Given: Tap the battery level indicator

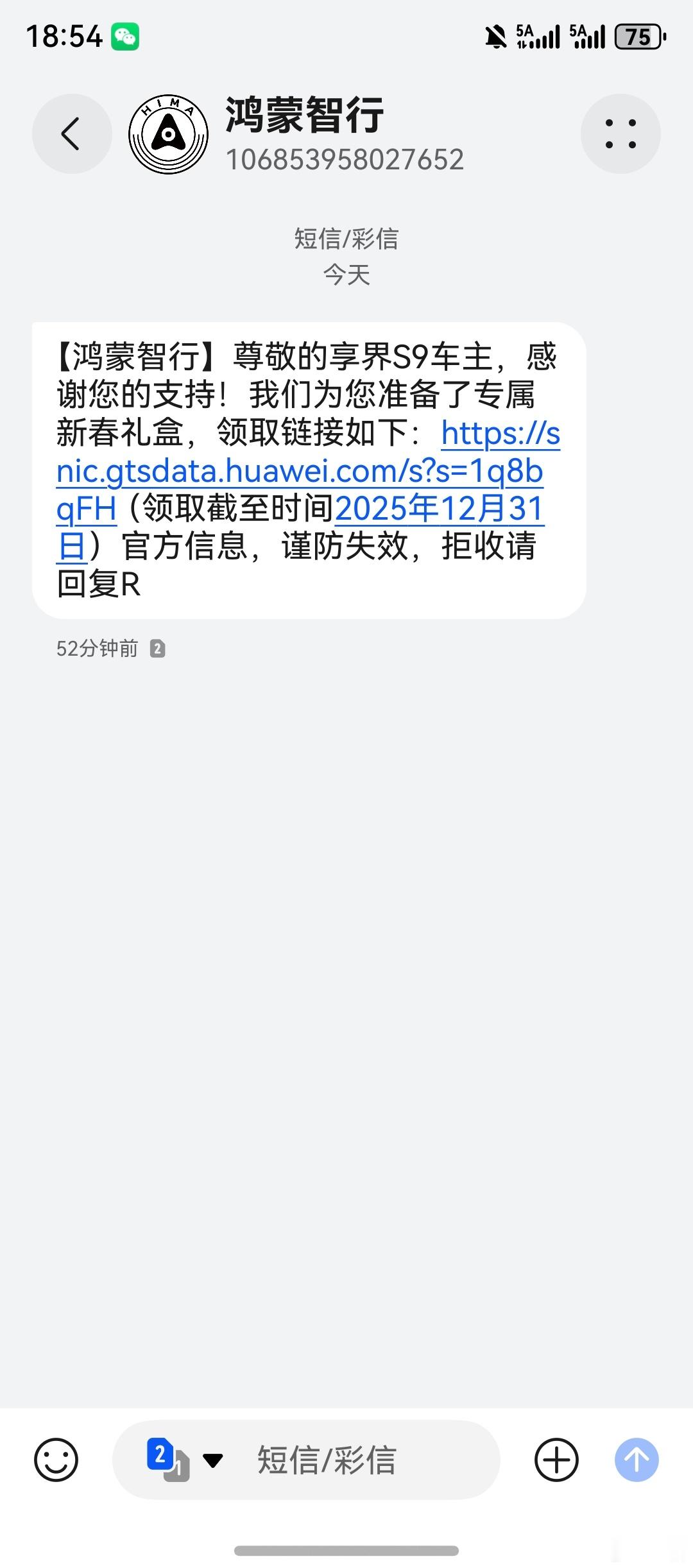Looking at the screenshot, I should pos(635,37).
